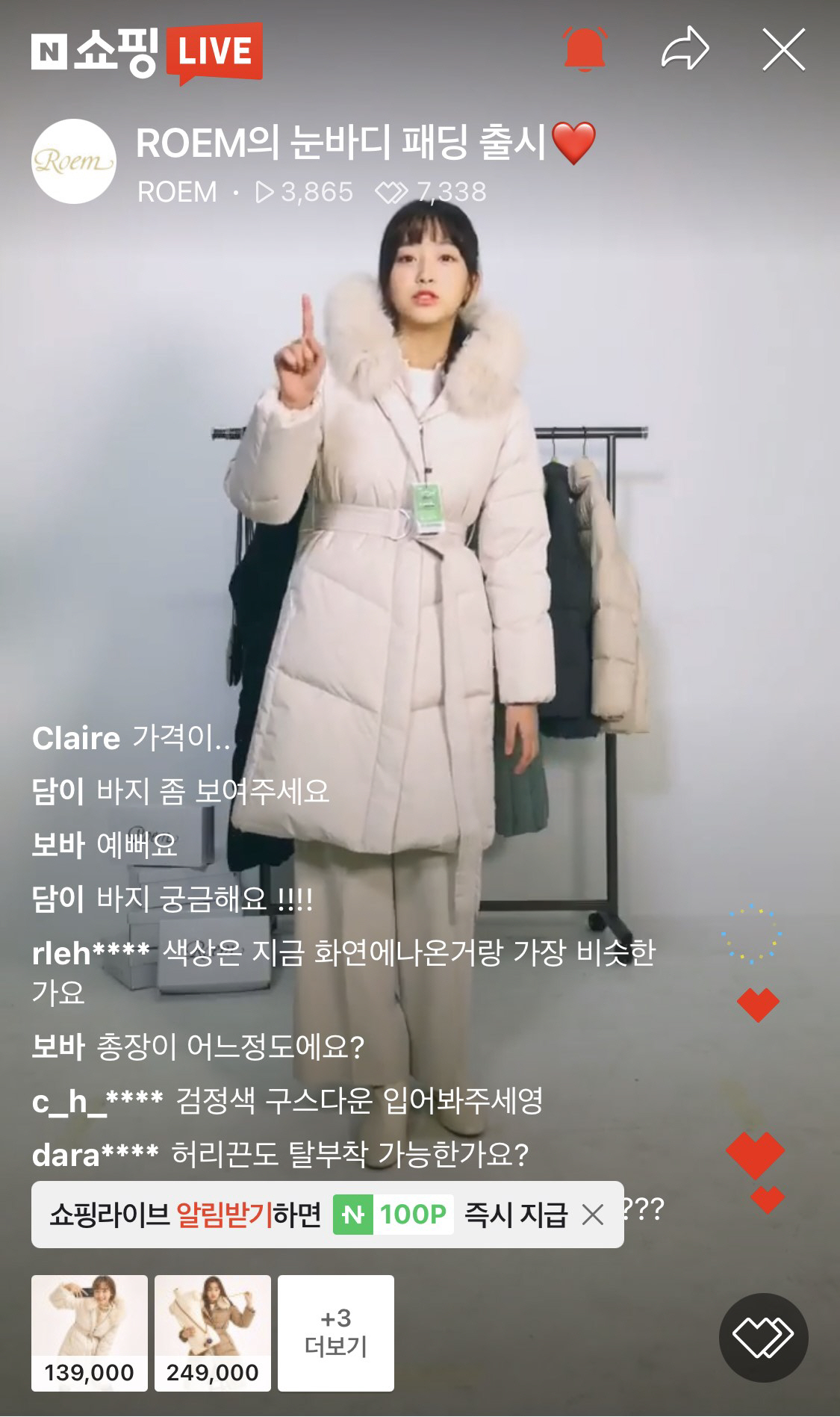The height and width of the screenshot is (1417, 840).
Task: Tap the red notification bell icon
Action: [x=584, y=51]
